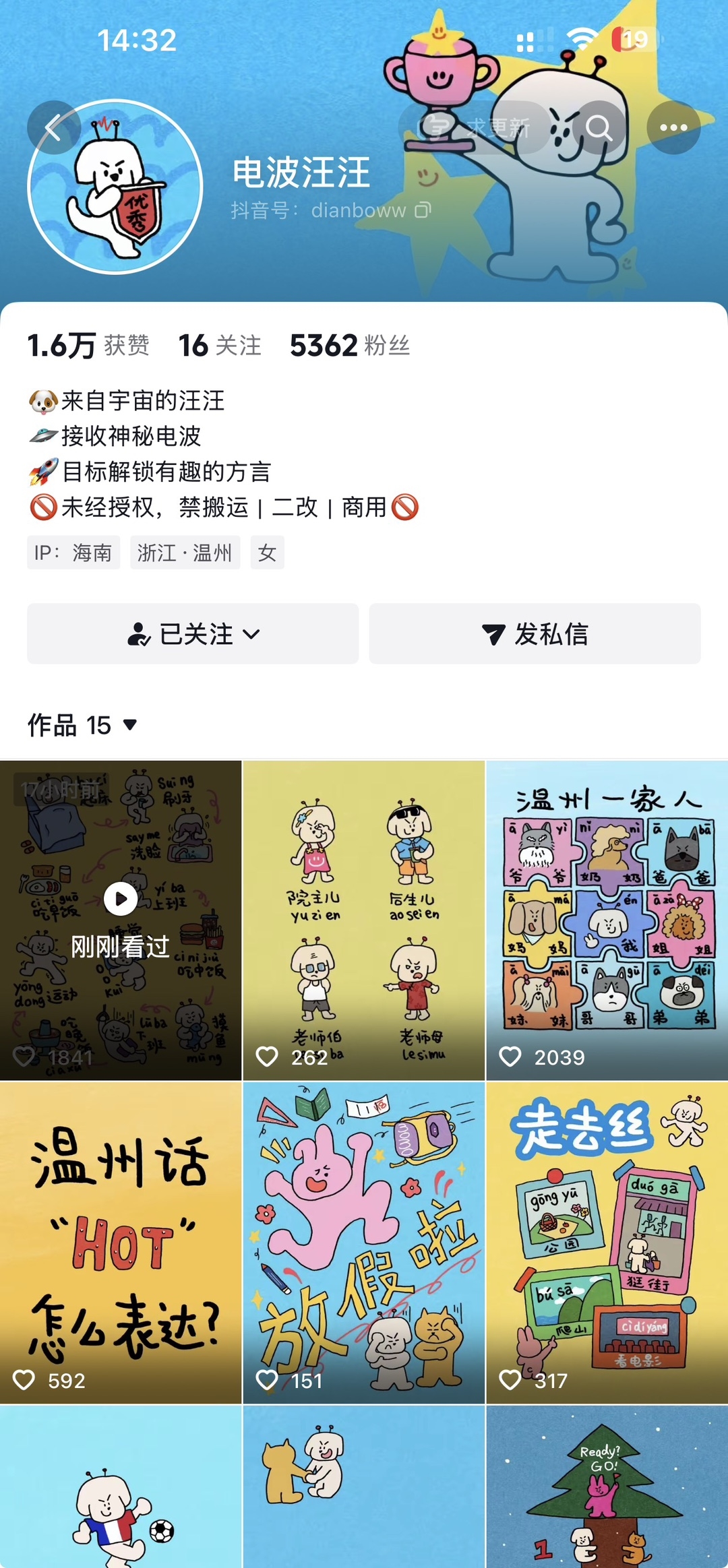Open the 走去丝 video
Screen dimensions: 728x1568
[607, 1243]
